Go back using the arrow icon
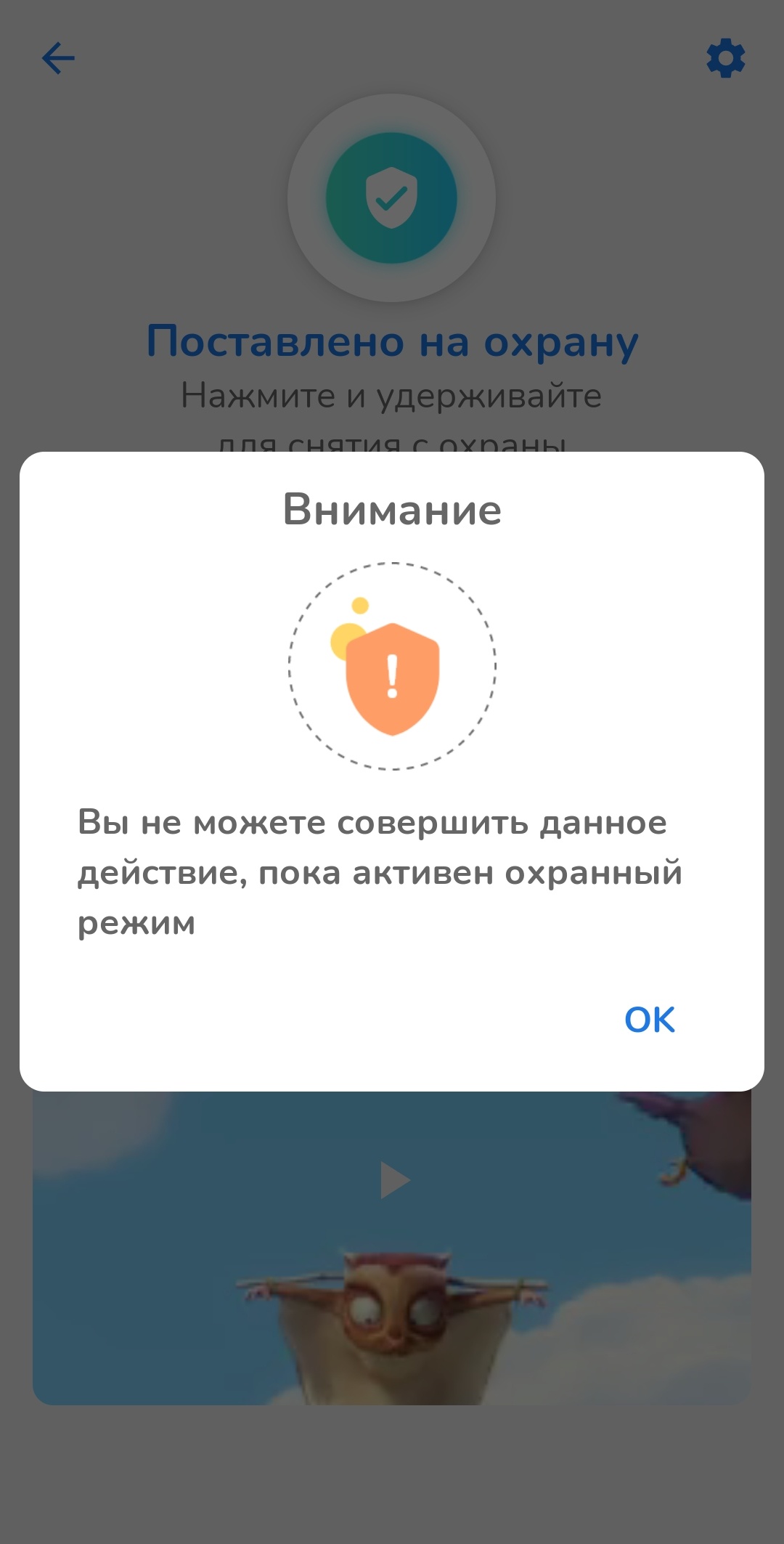 [x=59, y=58]
